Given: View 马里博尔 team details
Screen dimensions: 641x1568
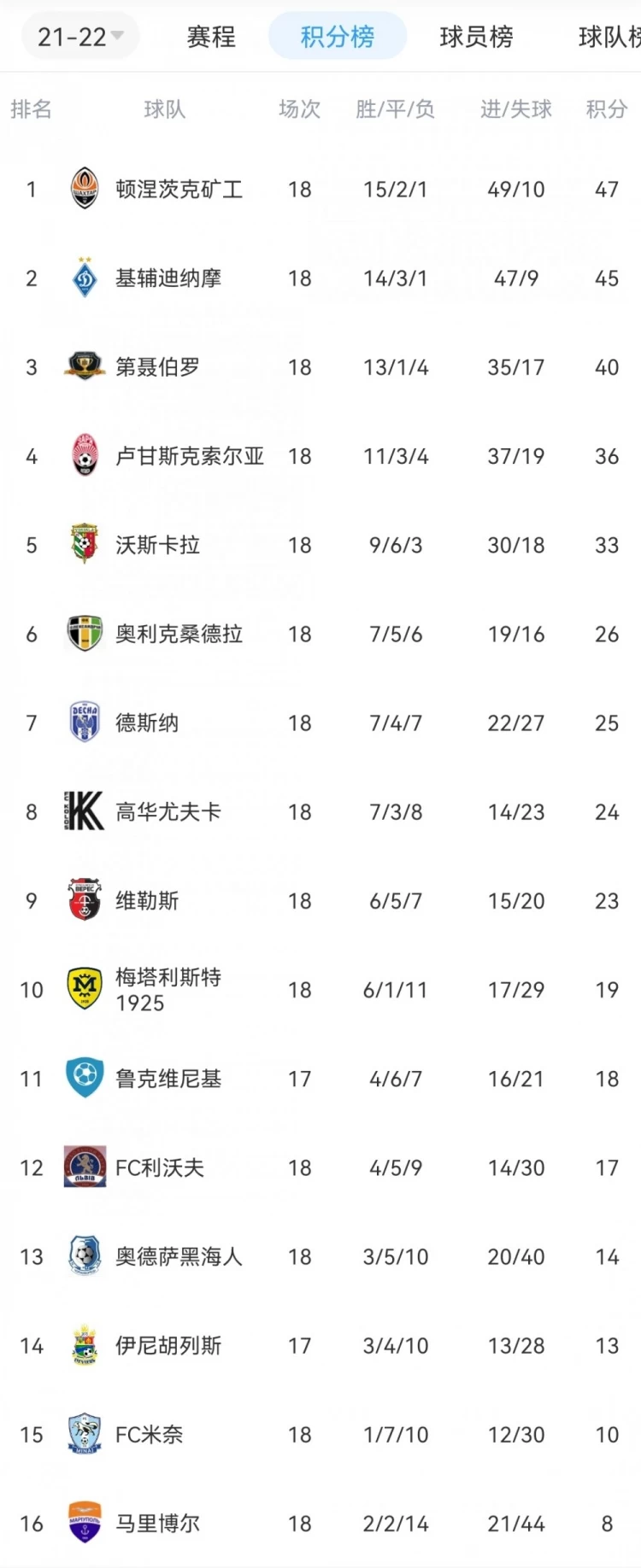Looking at the screenshot, I should tap(158, 1524).
